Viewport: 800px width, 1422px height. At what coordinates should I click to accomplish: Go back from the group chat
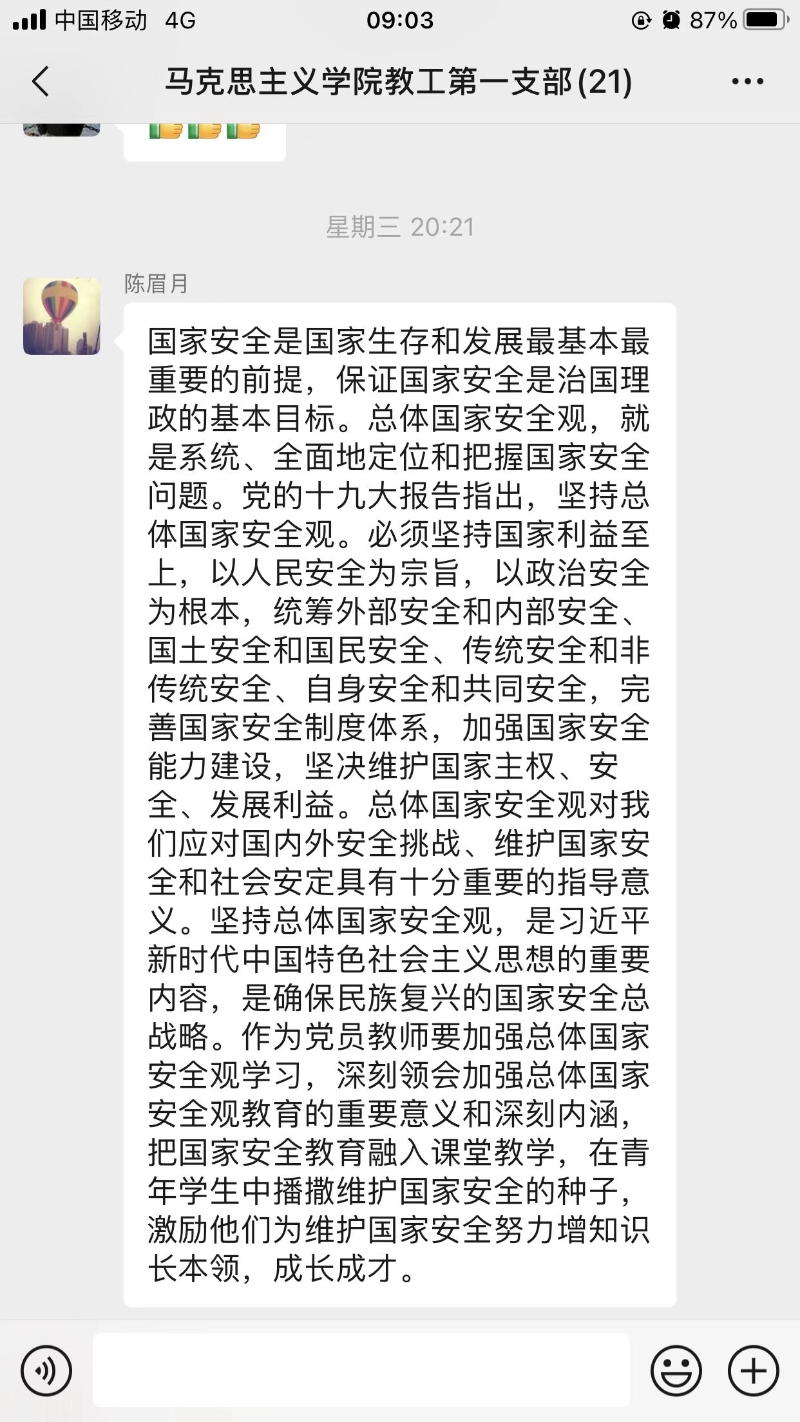pyautogui.click(x=40, y=82)
